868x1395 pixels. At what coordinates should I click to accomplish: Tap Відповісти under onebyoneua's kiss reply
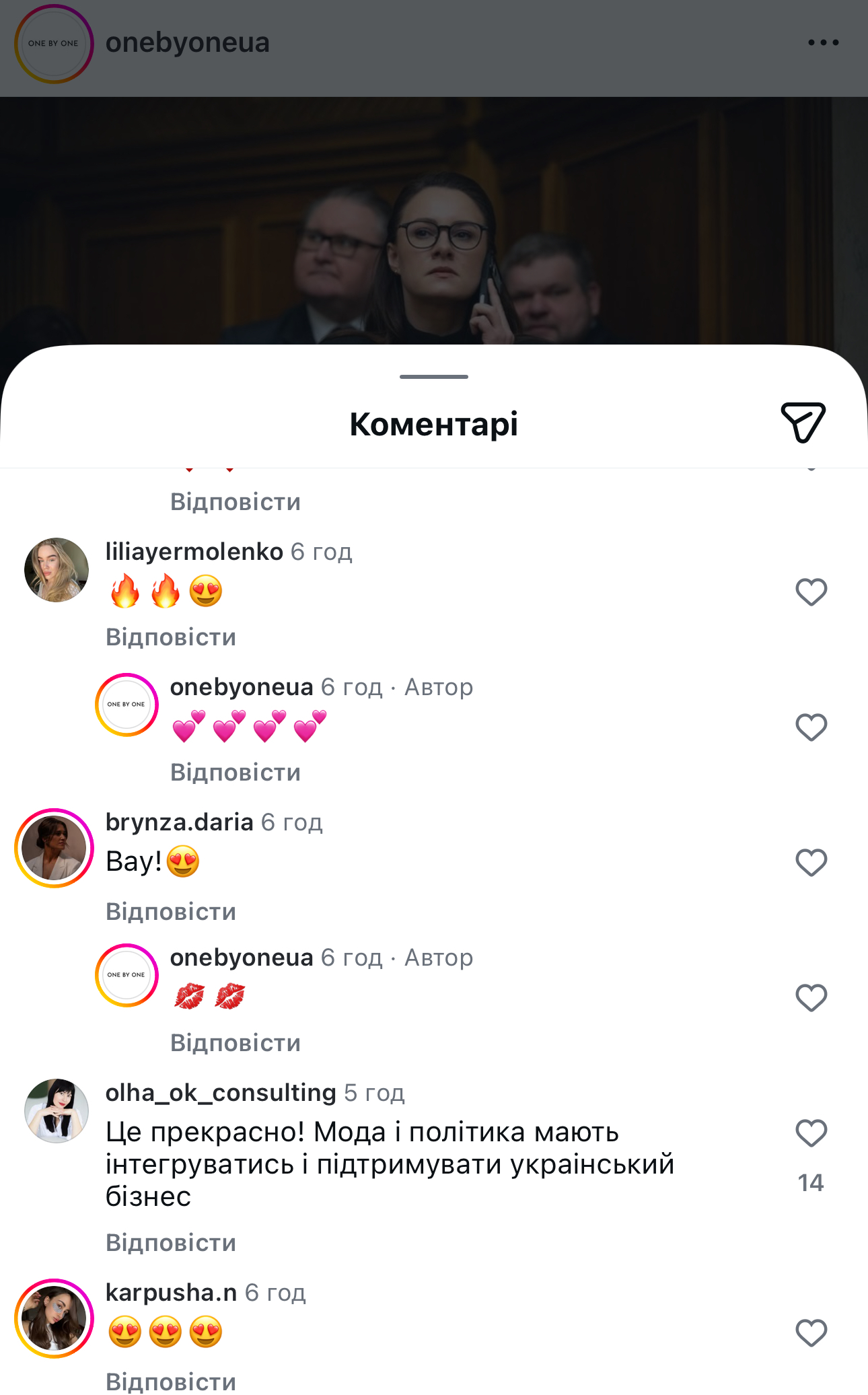(236, 1043)
